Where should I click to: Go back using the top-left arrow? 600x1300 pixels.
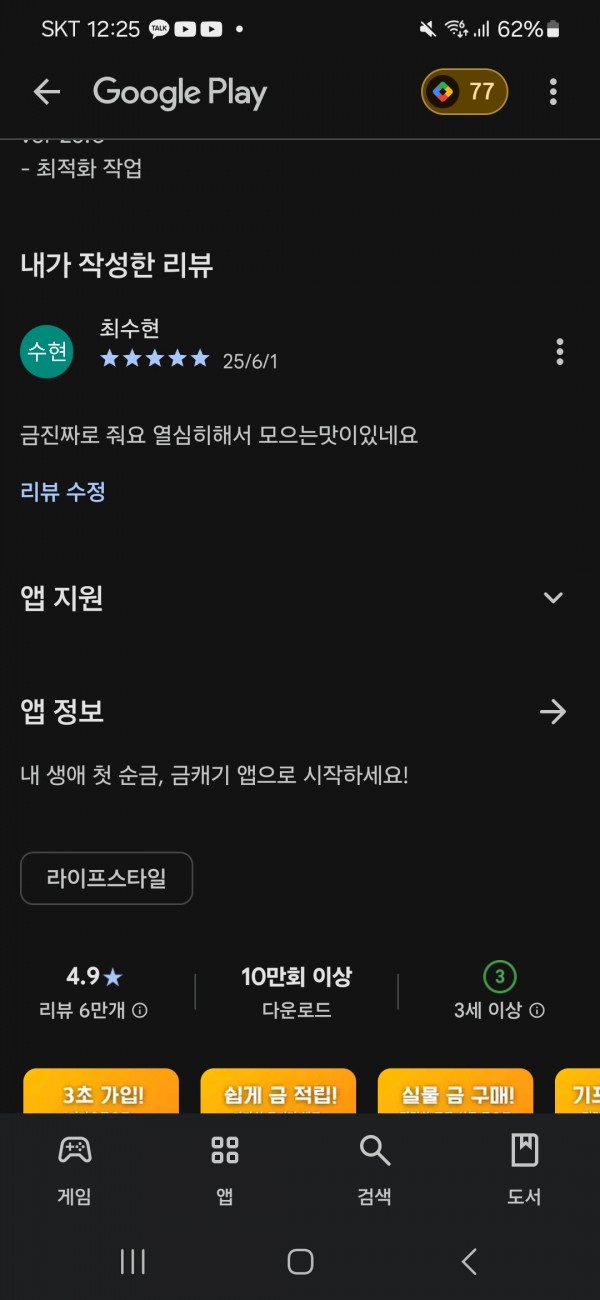click(x=47, y=93)
